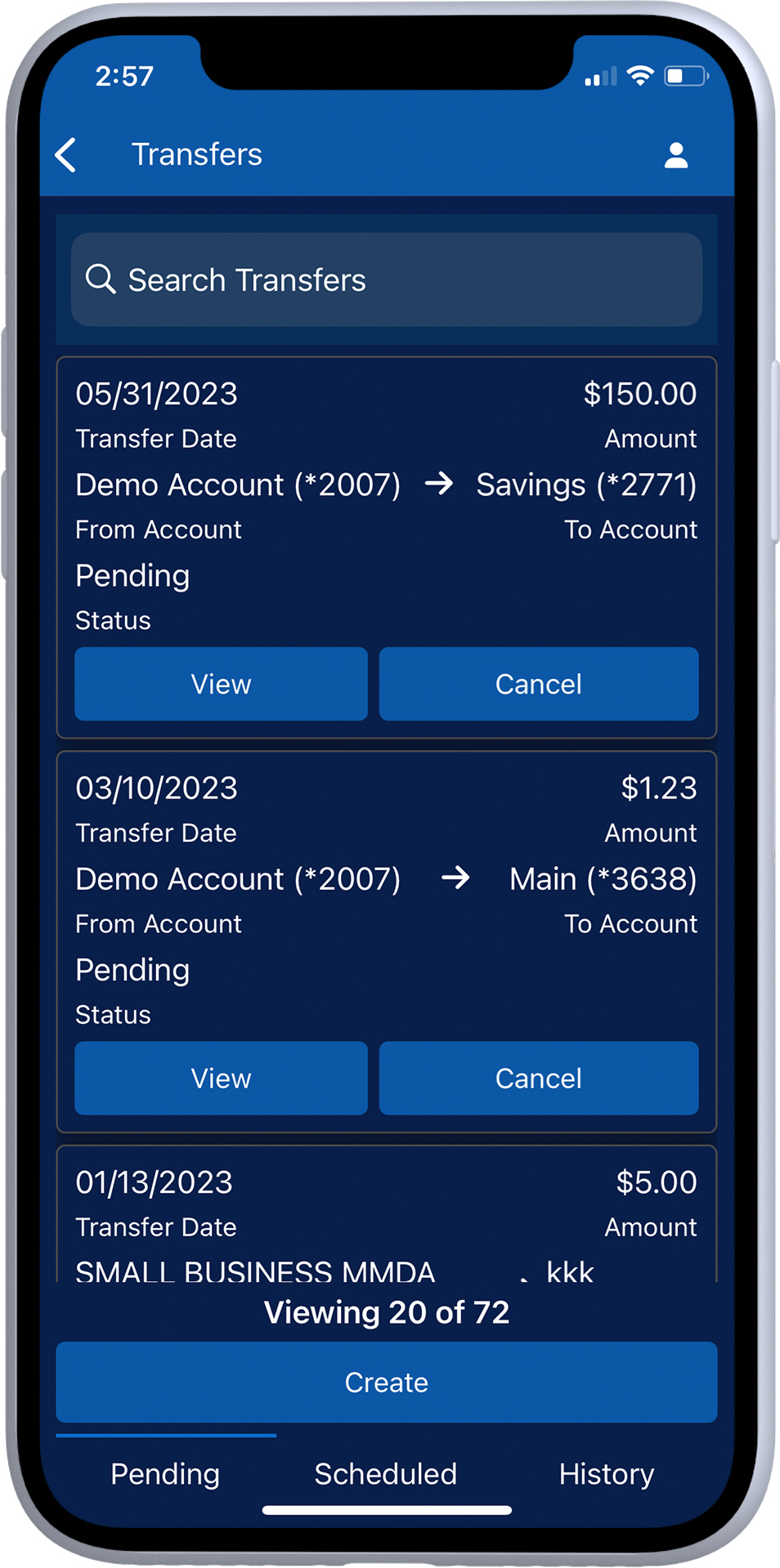Cancel the 05/31/2023 transfer
The image size is (780, 1568).
pos(539,684)
